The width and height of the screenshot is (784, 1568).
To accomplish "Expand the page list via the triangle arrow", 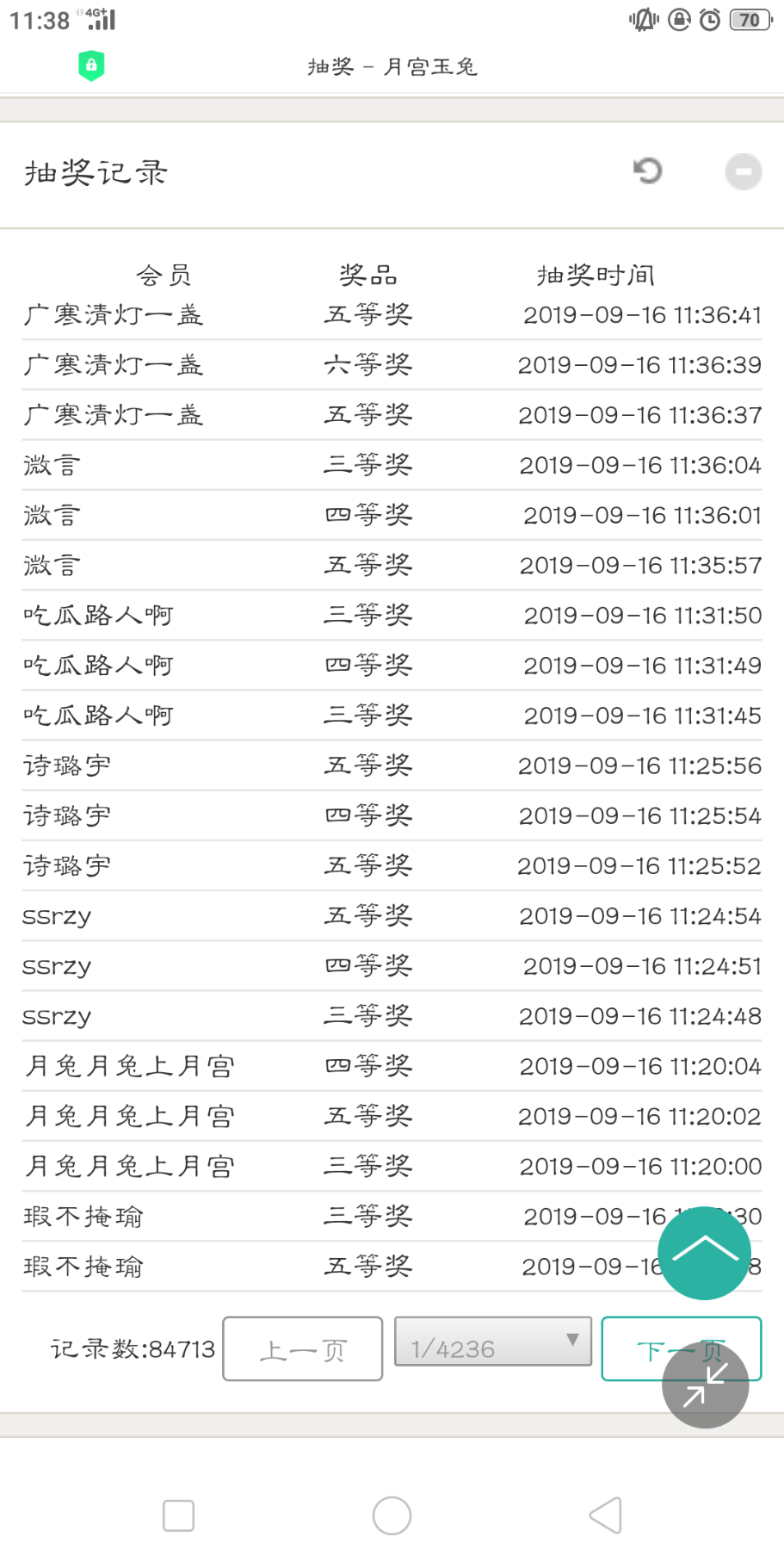I will click(574, 1341).
